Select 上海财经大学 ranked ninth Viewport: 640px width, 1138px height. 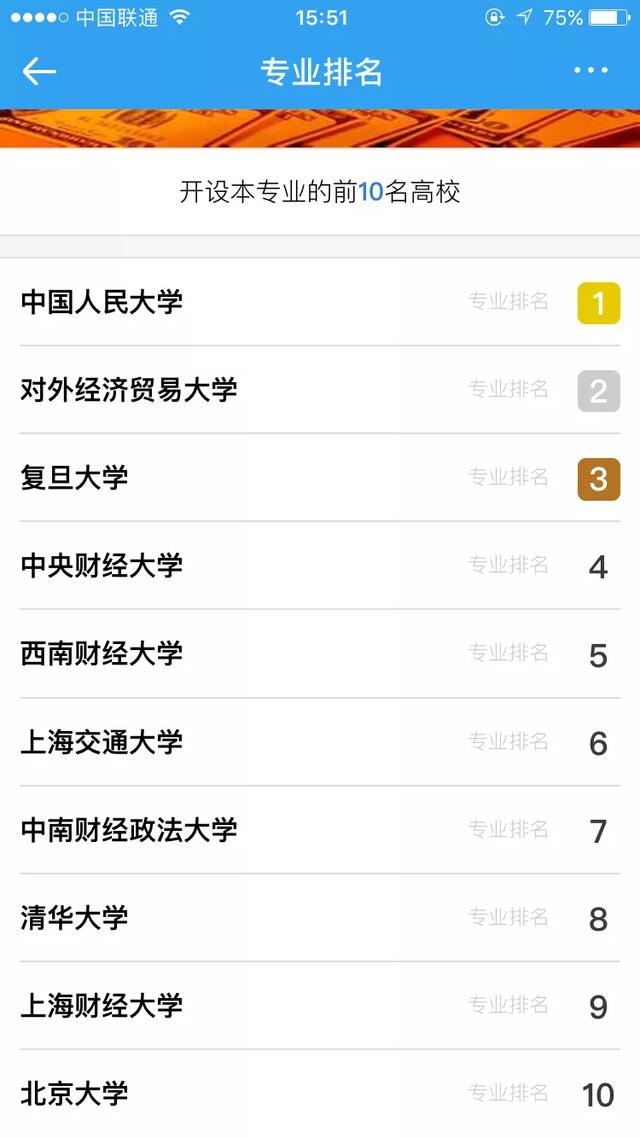[x=102, y=1006]
